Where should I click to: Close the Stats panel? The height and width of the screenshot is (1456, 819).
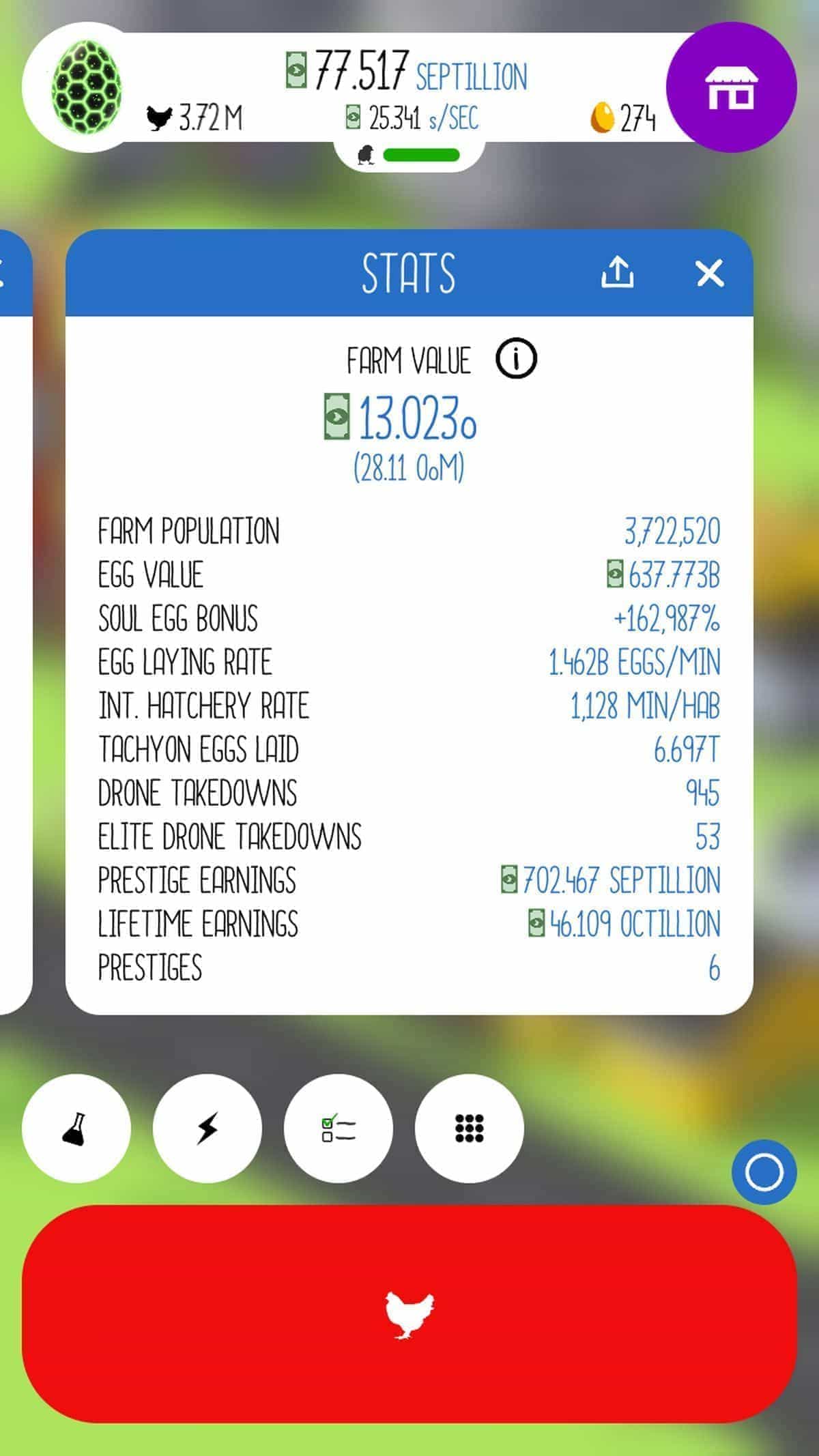pyautogui.click(x=709, y=274)
